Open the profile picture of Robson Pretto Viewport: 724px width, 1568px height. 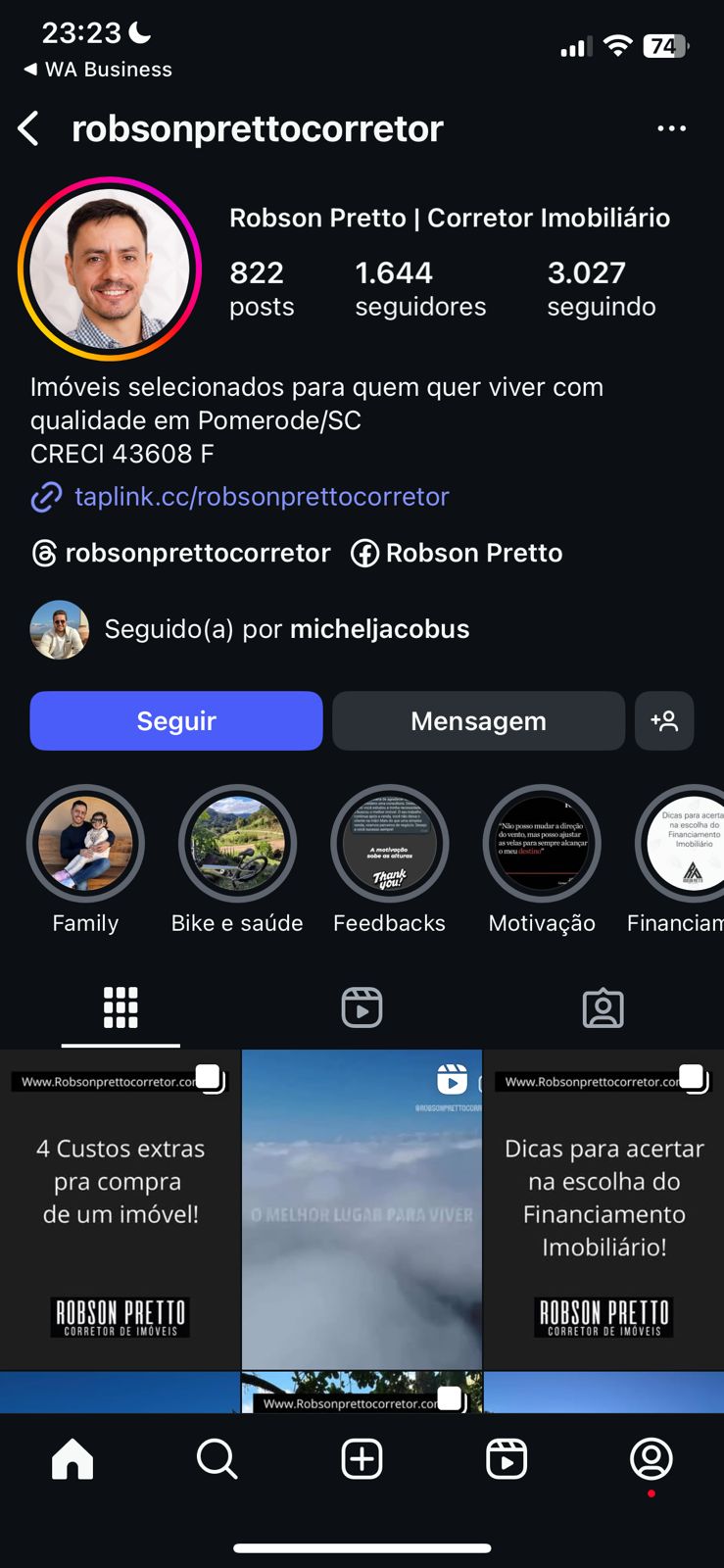[x=110, y=268]
